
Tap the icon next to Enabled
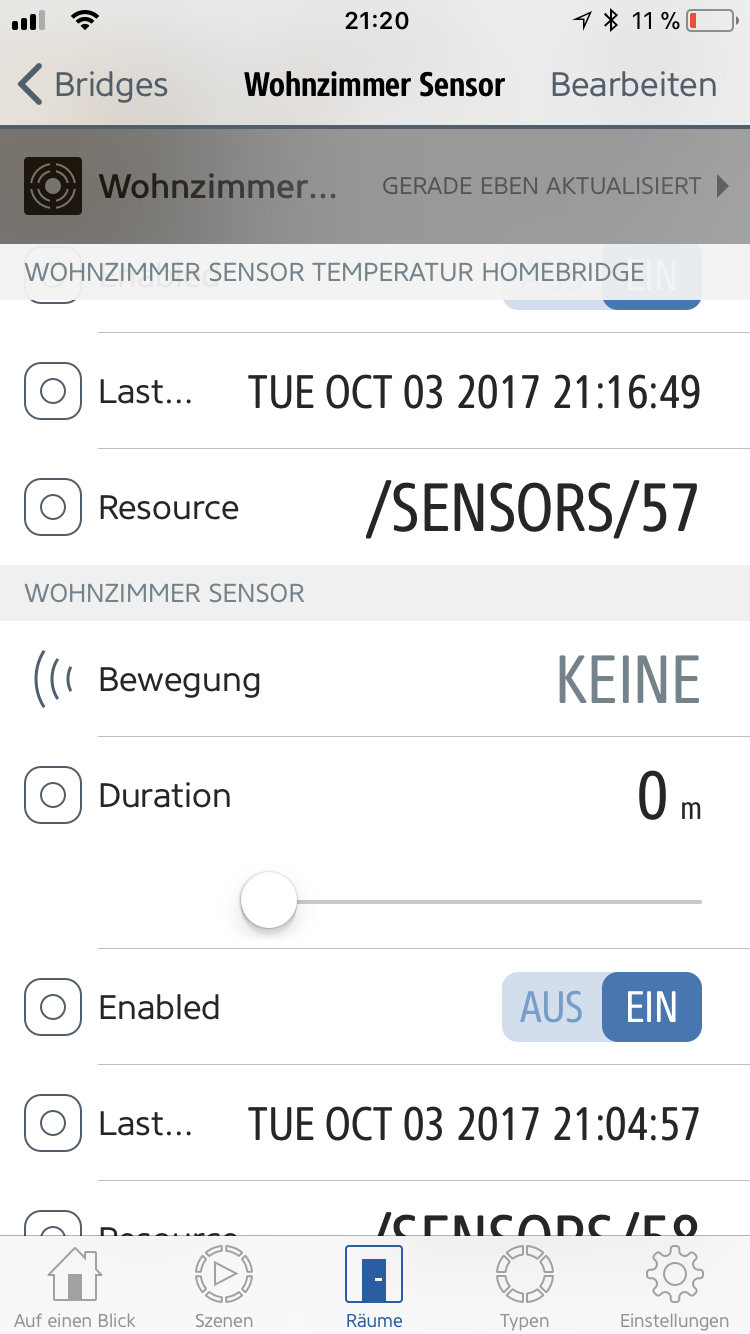tap(53, 1007)
